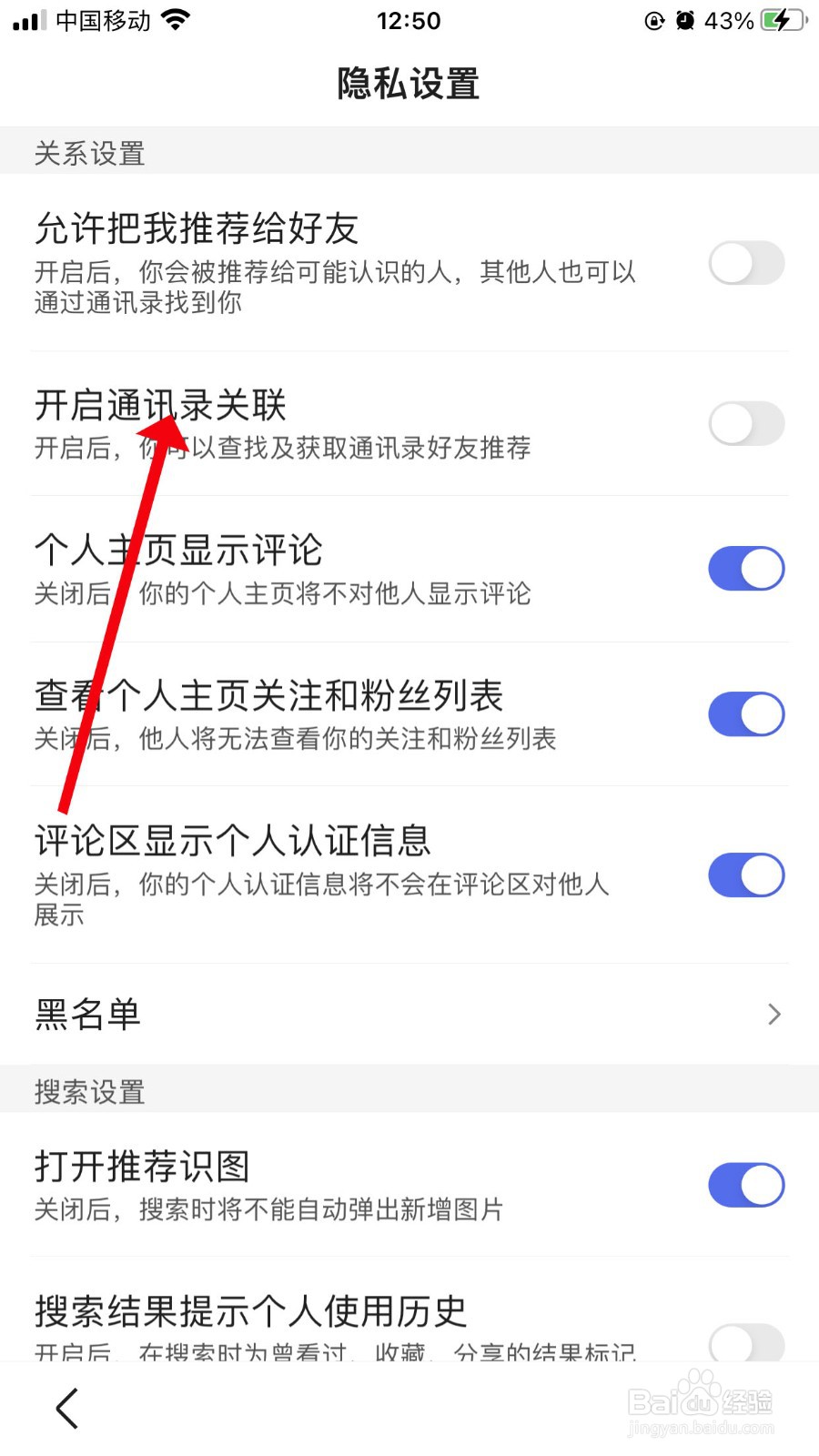Tap the 搜索设置 section header

point(88,1092)
